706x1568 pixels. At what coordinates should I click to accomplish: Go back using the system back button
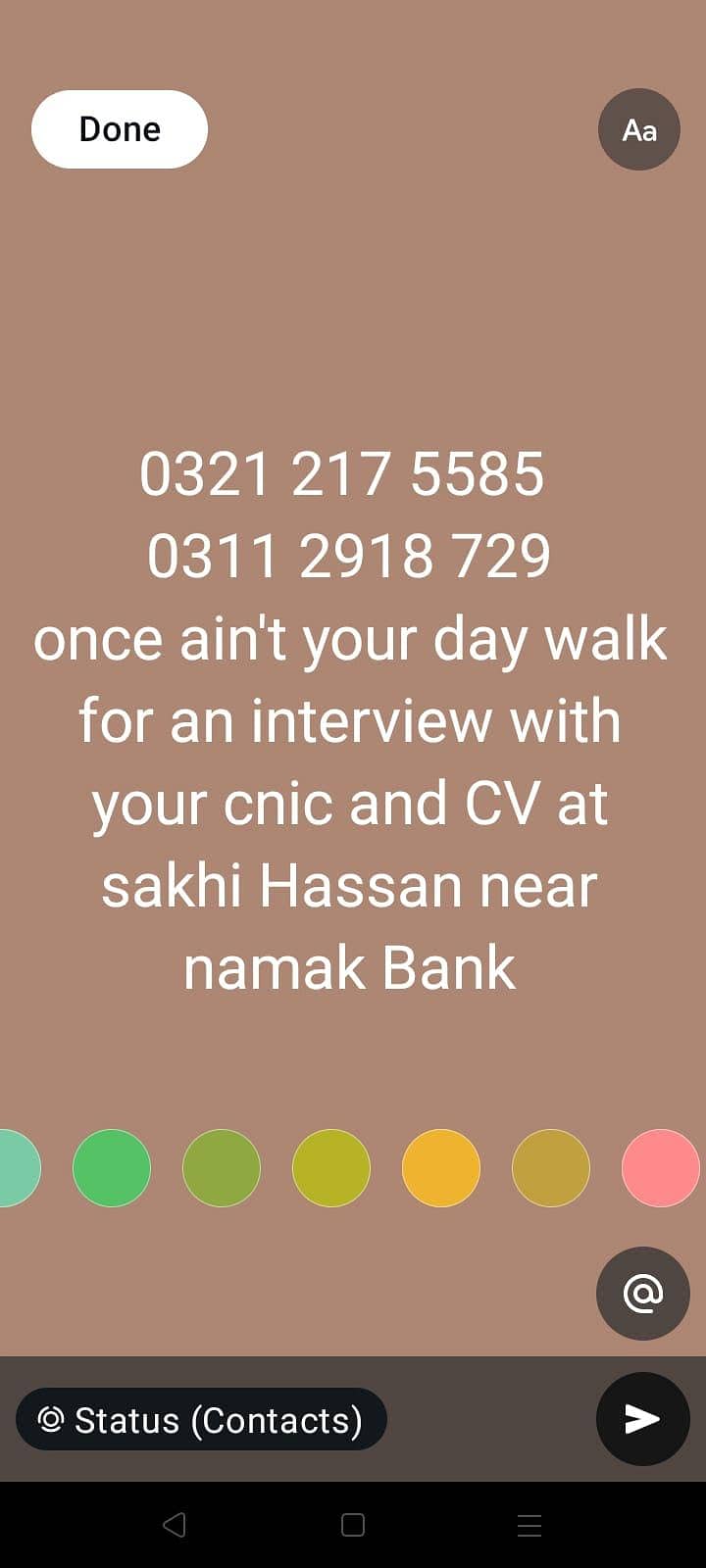tap(175, 1525)
